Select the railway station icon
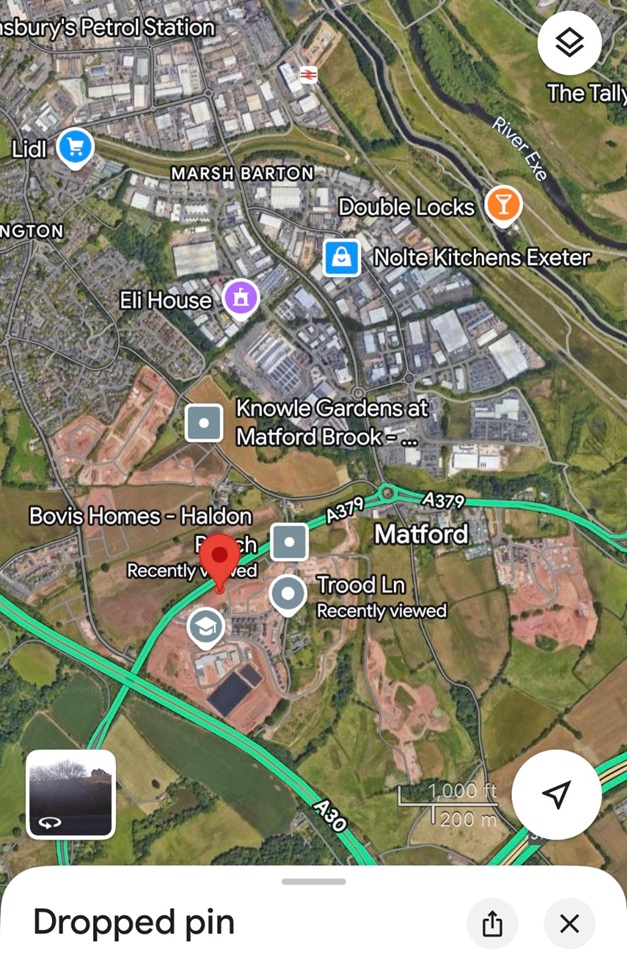The image size is (627, 960). click(x=309, y=75)
